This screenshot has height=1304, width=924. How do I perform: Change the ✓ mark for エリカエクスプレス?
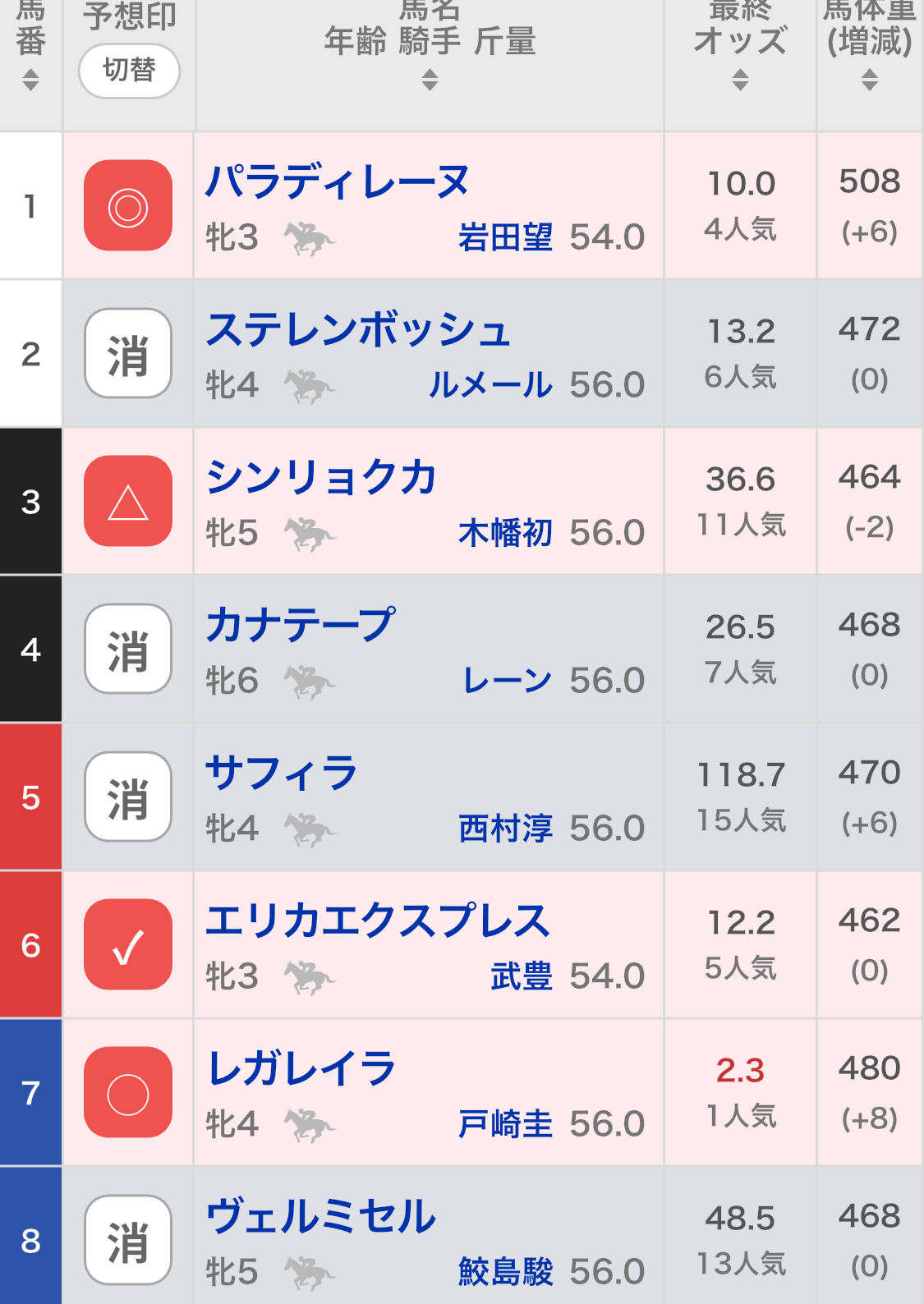coord(128,945)
